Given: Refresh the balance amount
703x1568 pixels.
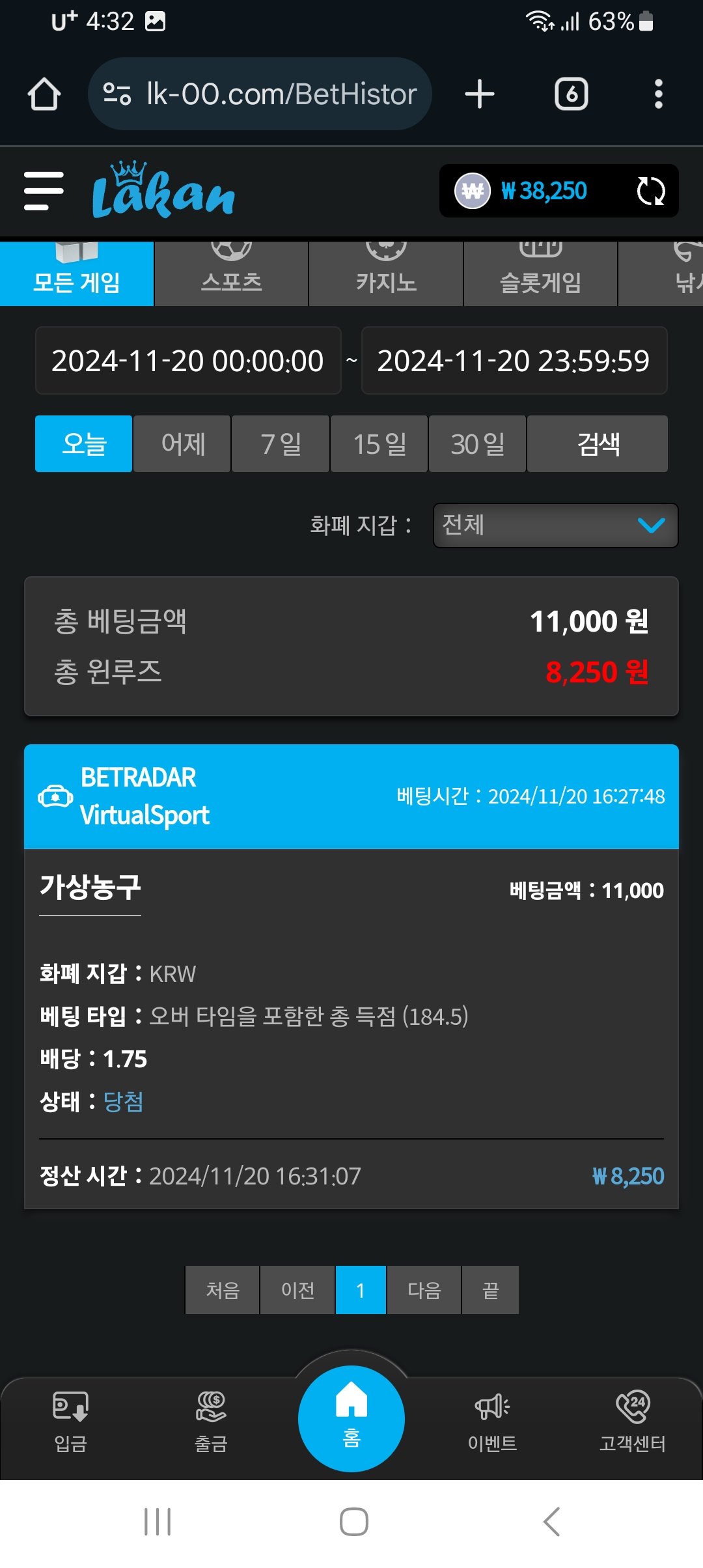Looking at the screenshot, I should pos(650,191).
